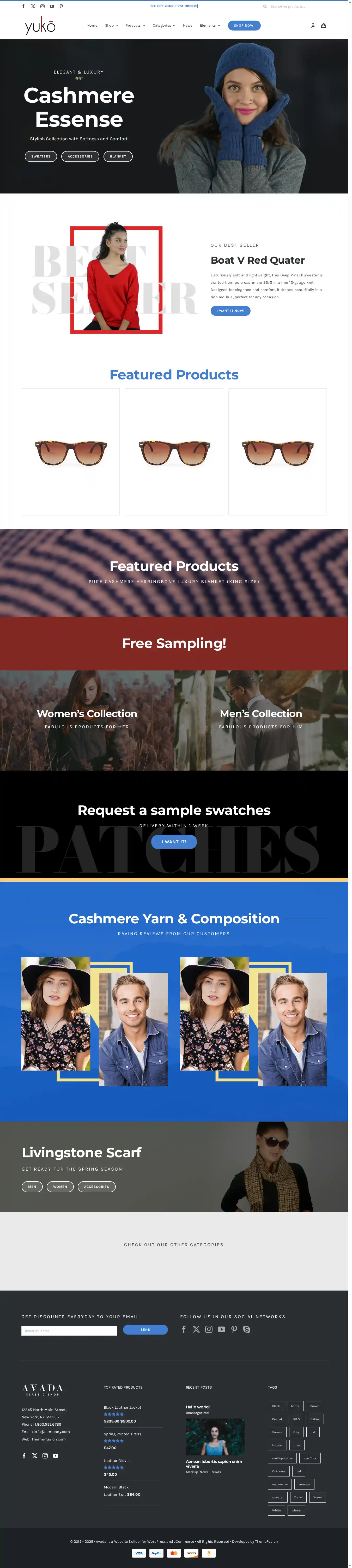Enter email in newsletter field

tap(69, 1331)
